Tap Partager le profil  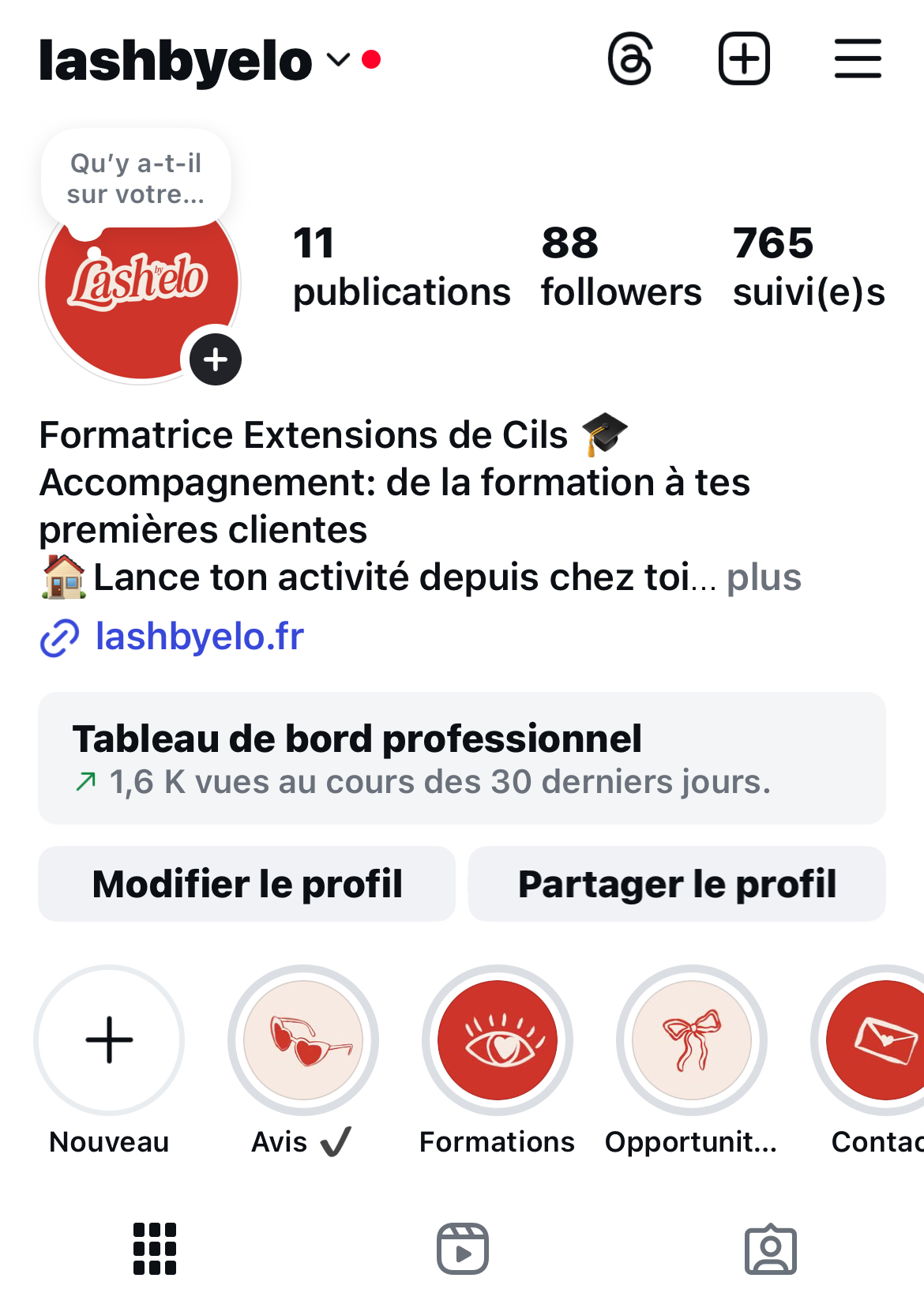[677, 884]
